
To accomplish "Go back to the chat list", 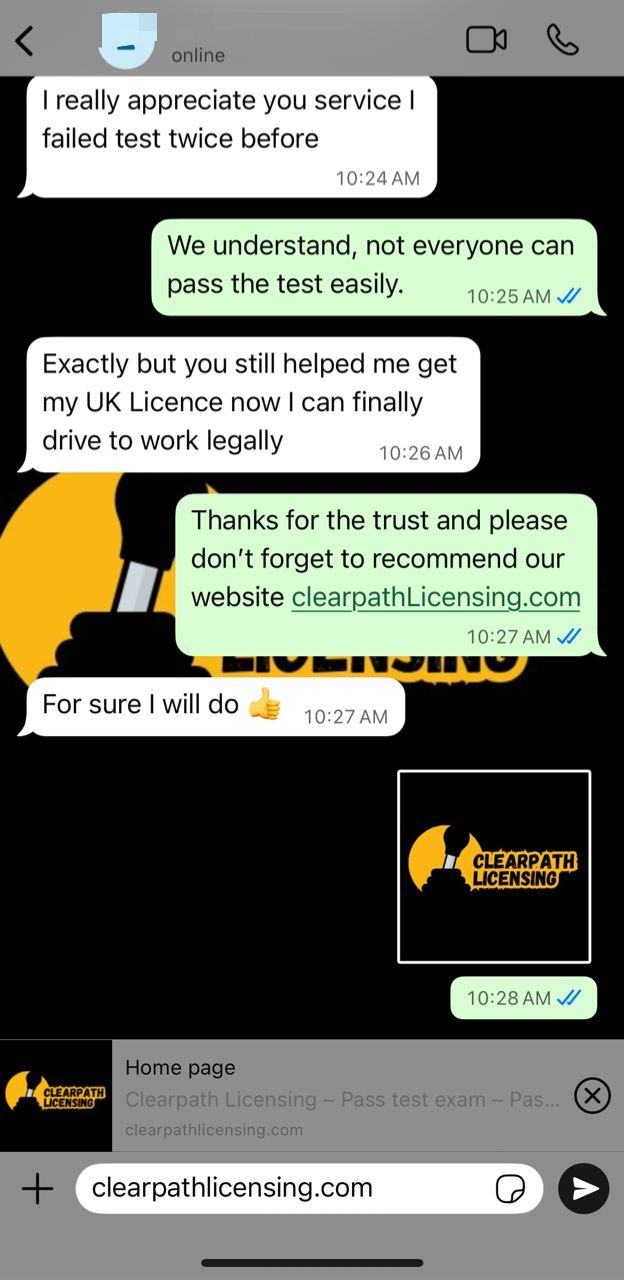I will [x=25, y=41].
